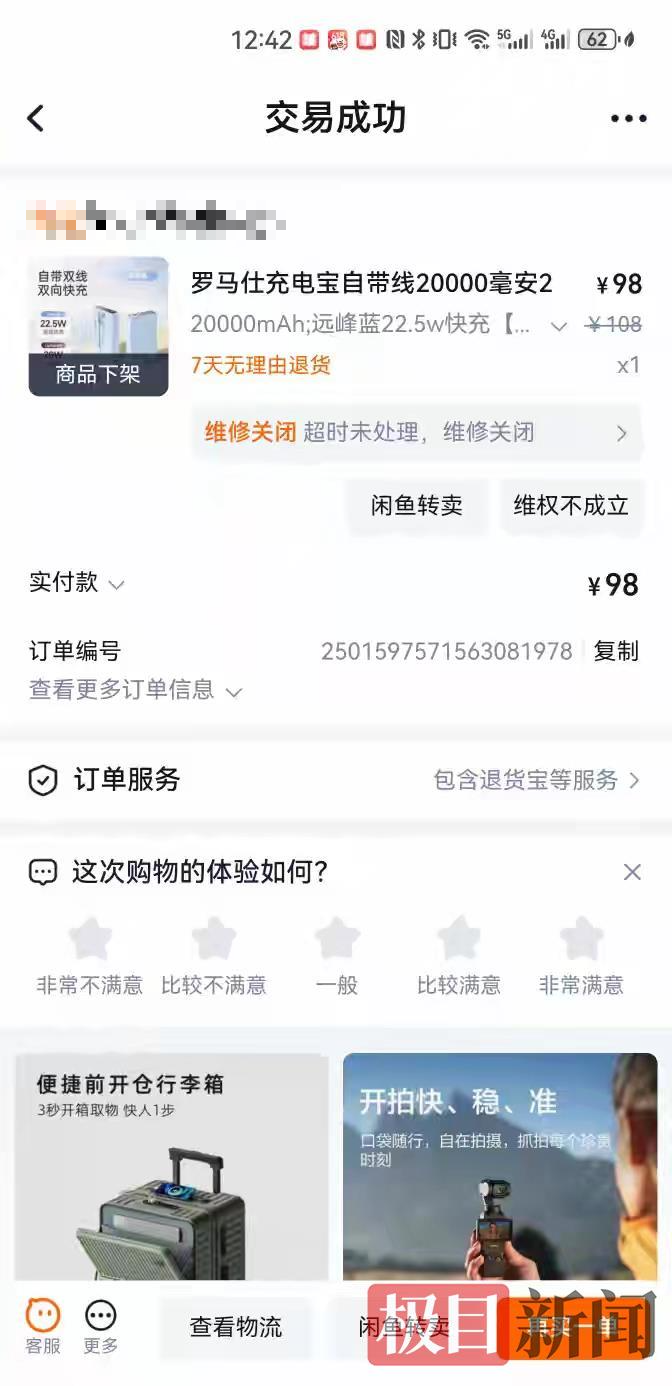
Task: Open the three-dot overflow menu
Action: [x=628, y=119]
